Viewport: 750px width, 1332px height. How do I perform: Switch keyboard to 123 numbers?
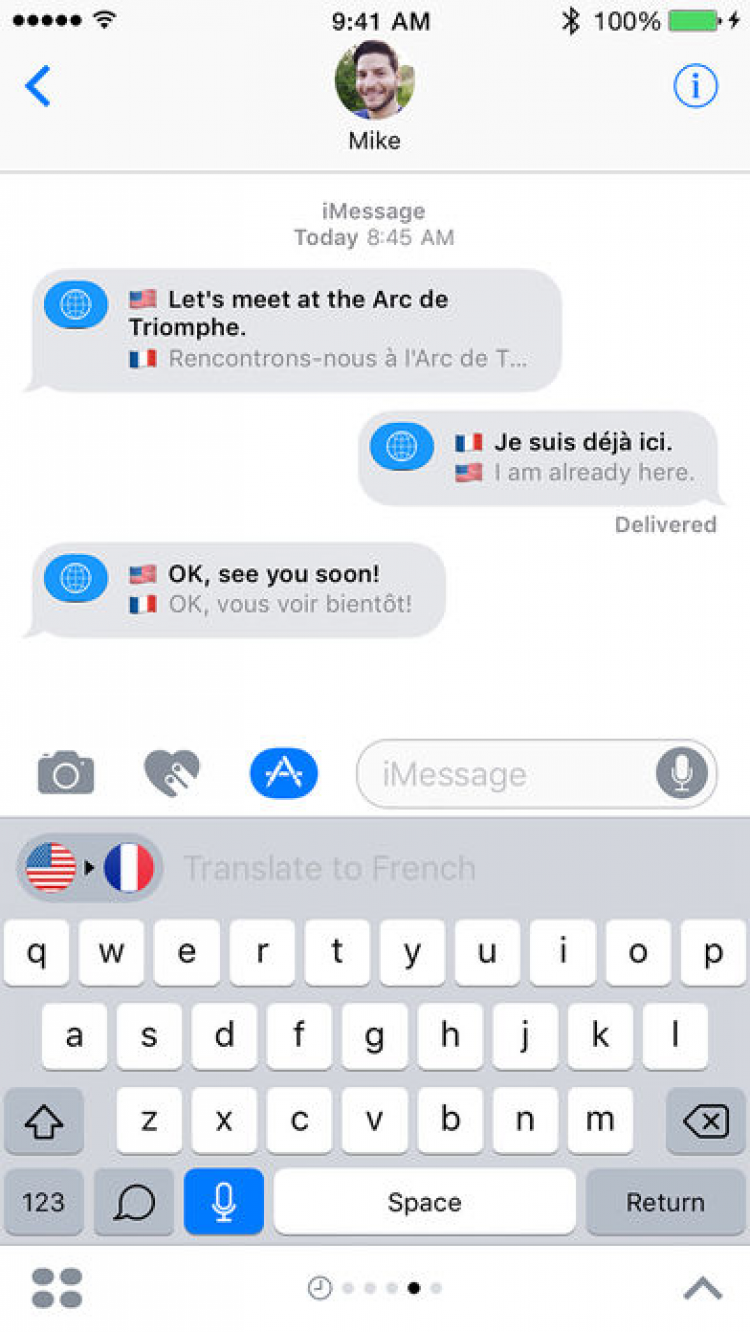(x=43, y=1201)
